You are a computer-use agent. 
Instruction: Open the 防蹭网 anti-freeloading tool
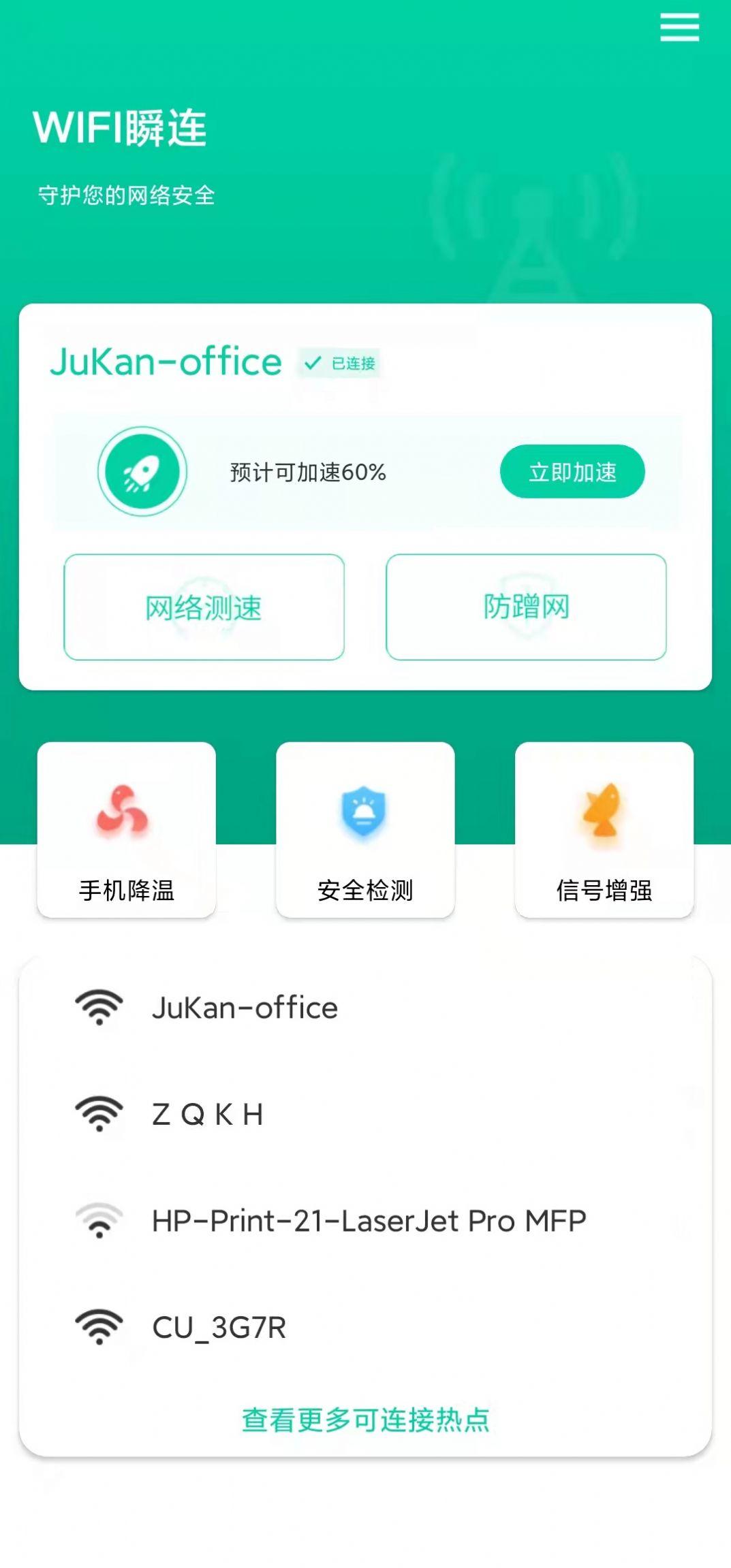[x=526, y=607]
